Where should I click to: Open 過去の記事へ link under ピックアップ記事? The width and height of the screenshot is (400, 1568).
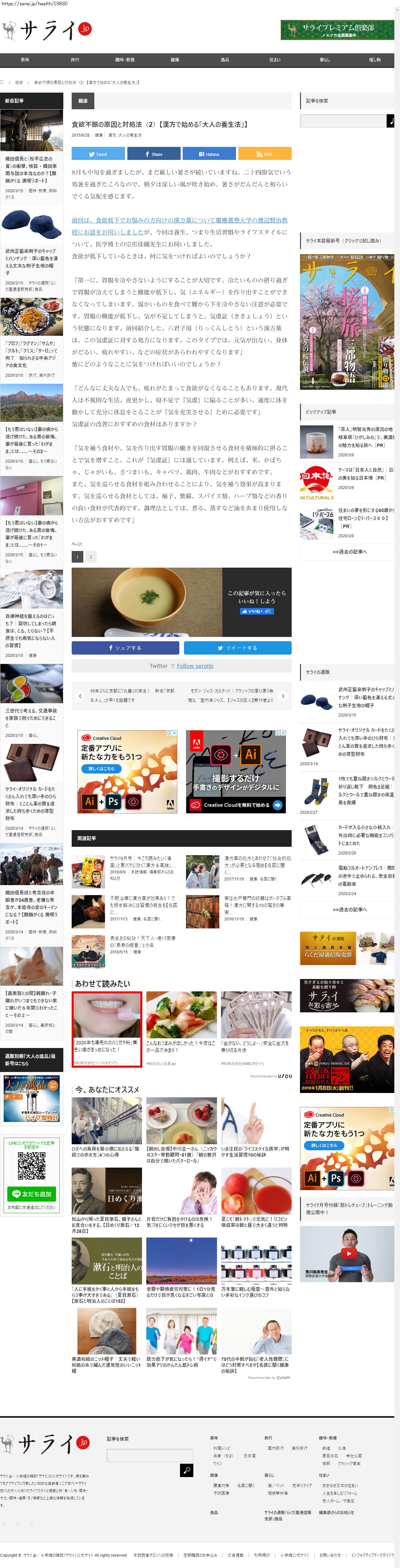pyautogui.click(x=349, y=551)
